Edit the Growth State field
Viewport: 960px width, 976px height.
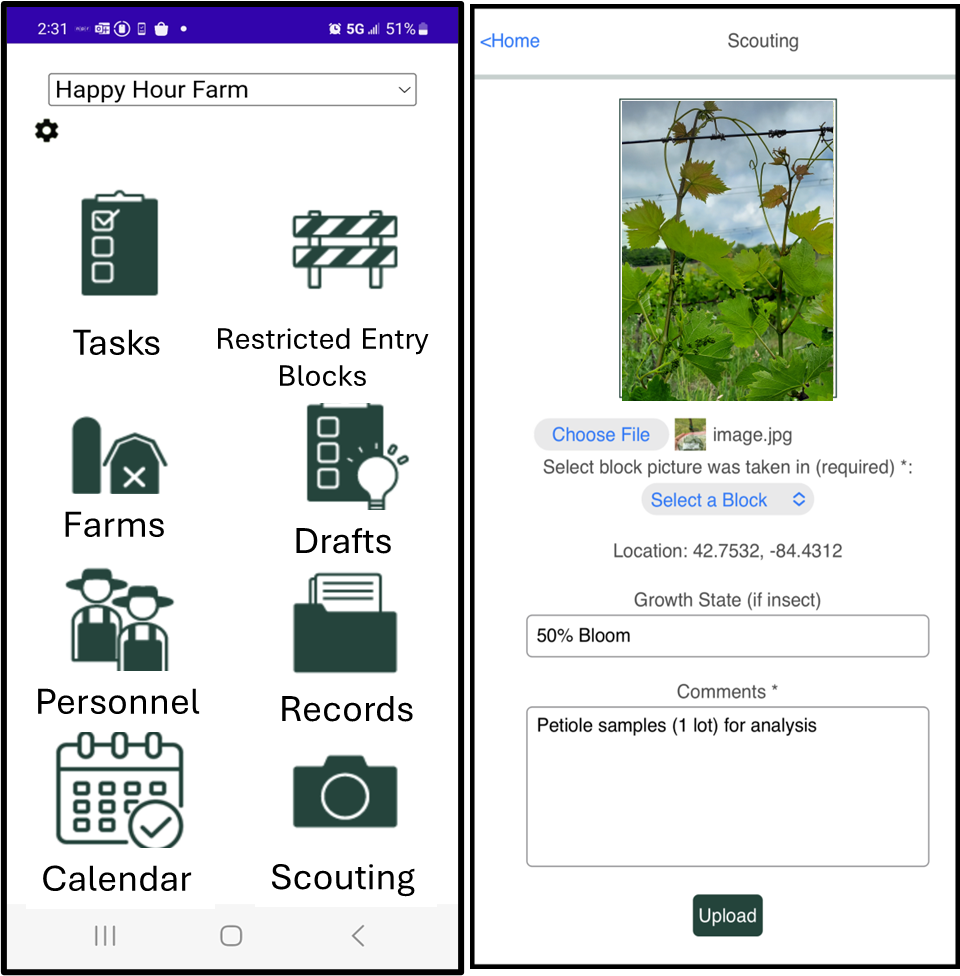pos(727,636)
